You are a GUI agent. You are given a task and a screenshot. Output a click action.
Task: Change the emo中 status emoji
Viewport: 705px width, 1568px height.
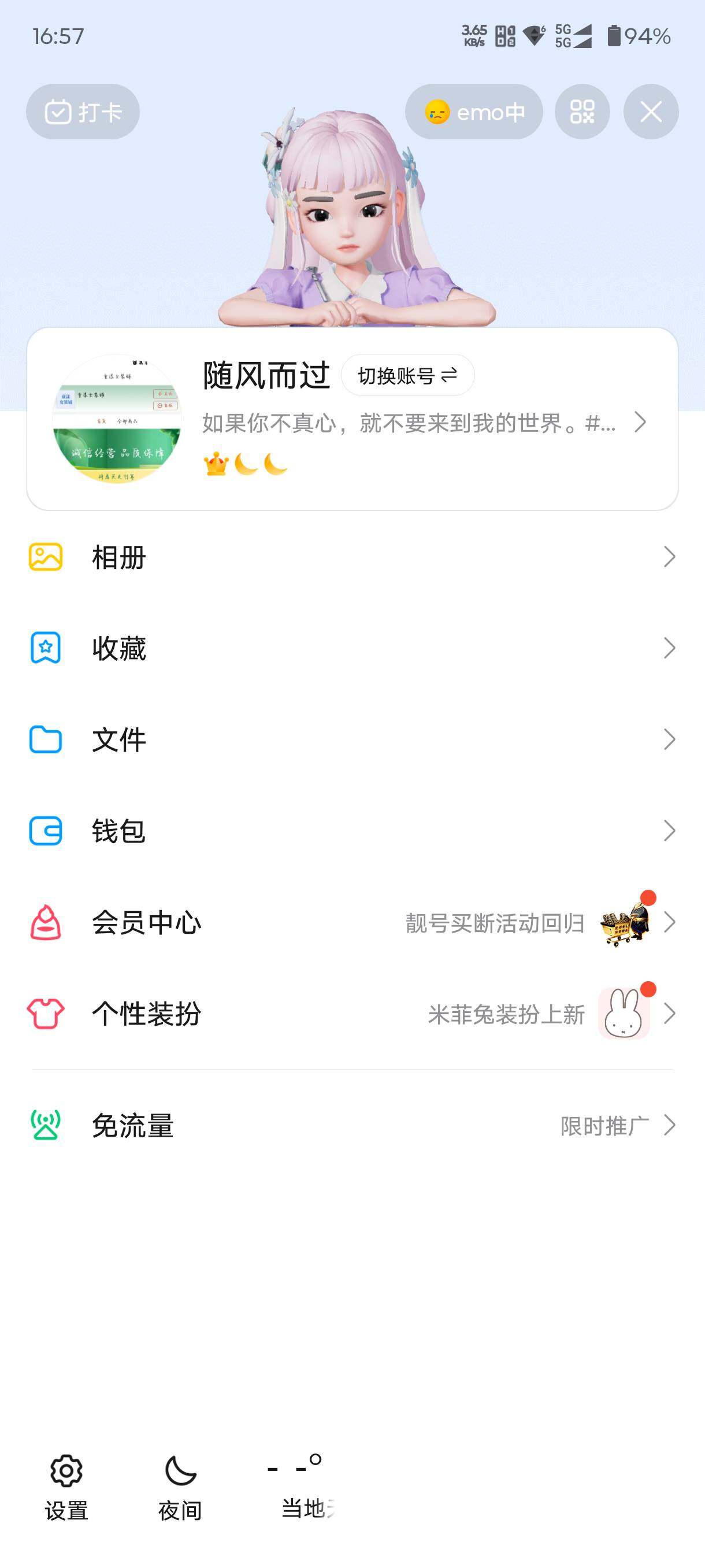pyautogui.click(x=474, y=112)
